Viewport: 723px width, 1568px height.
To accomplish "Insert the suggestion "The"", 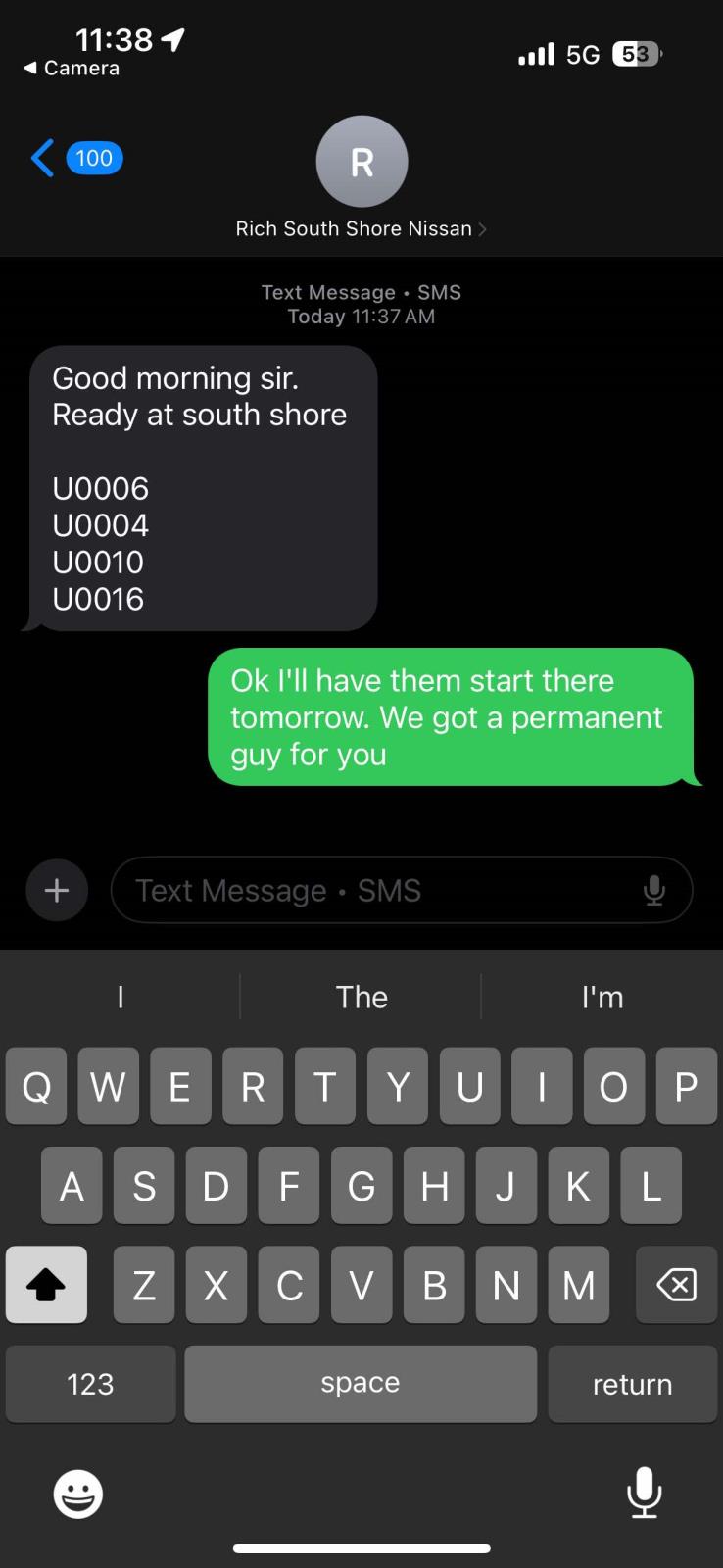I will click(361, 997).
